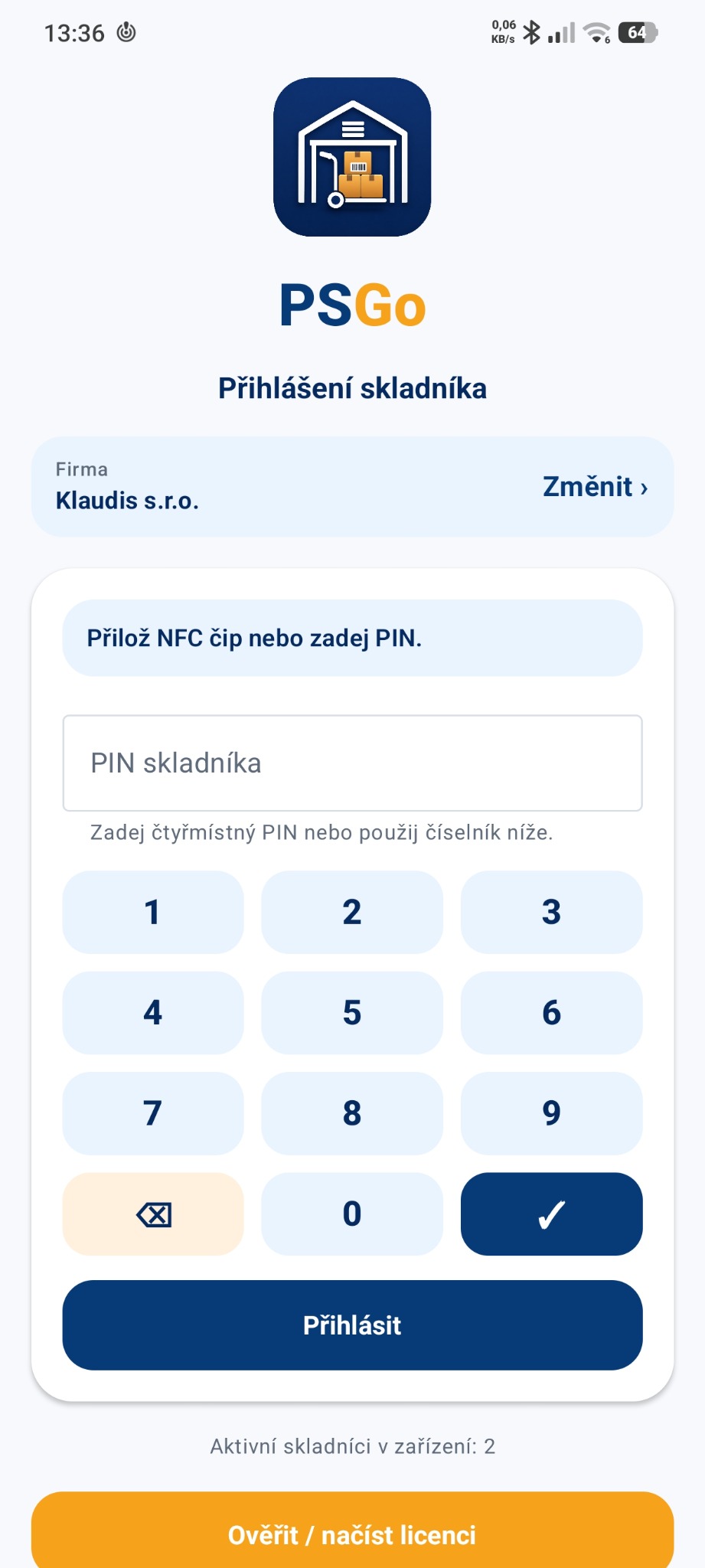Viewport: 705px width, 1568px height.
Task: Enter digit 1 on the keypad
Action: [x=153, y=912]
